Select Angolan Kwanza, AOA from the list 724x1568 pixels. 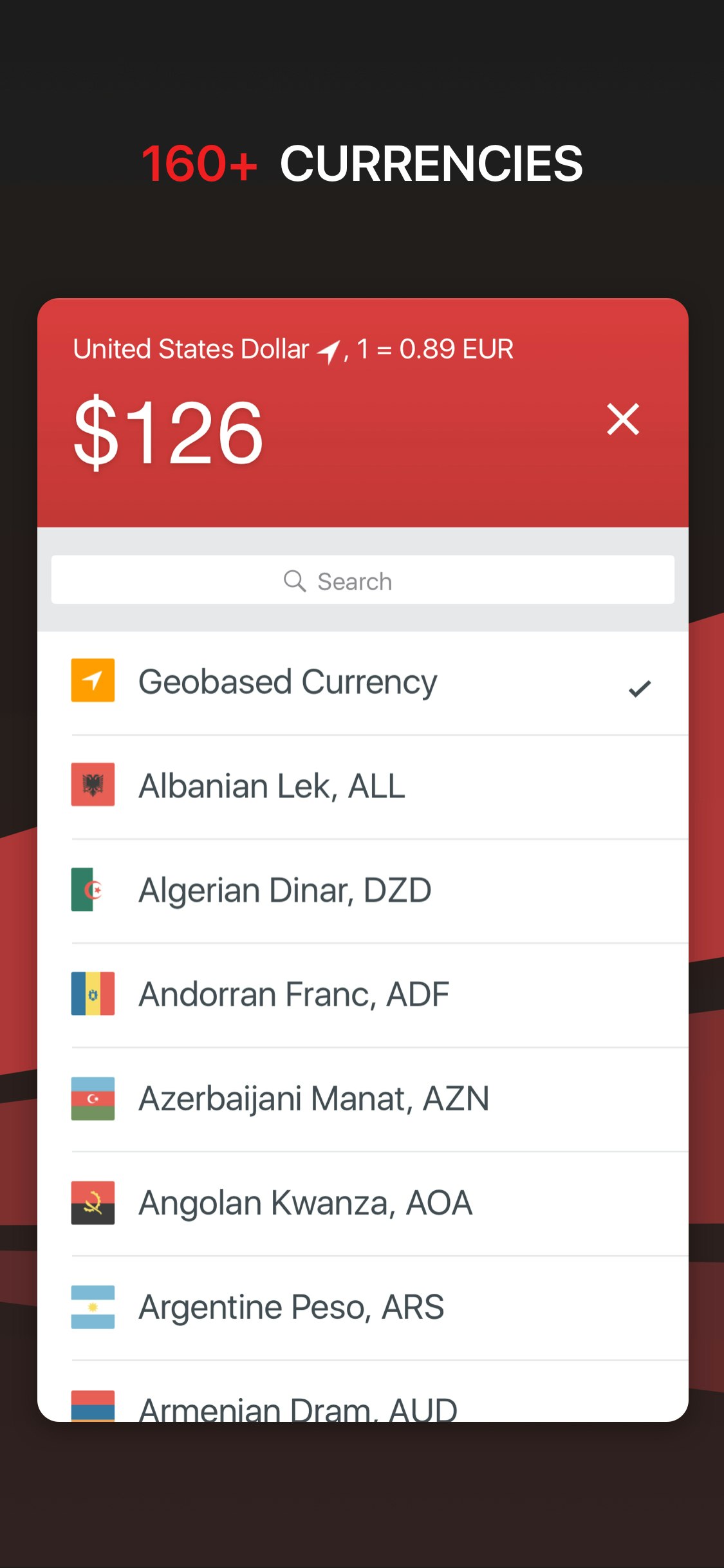tap(362, 1202)
